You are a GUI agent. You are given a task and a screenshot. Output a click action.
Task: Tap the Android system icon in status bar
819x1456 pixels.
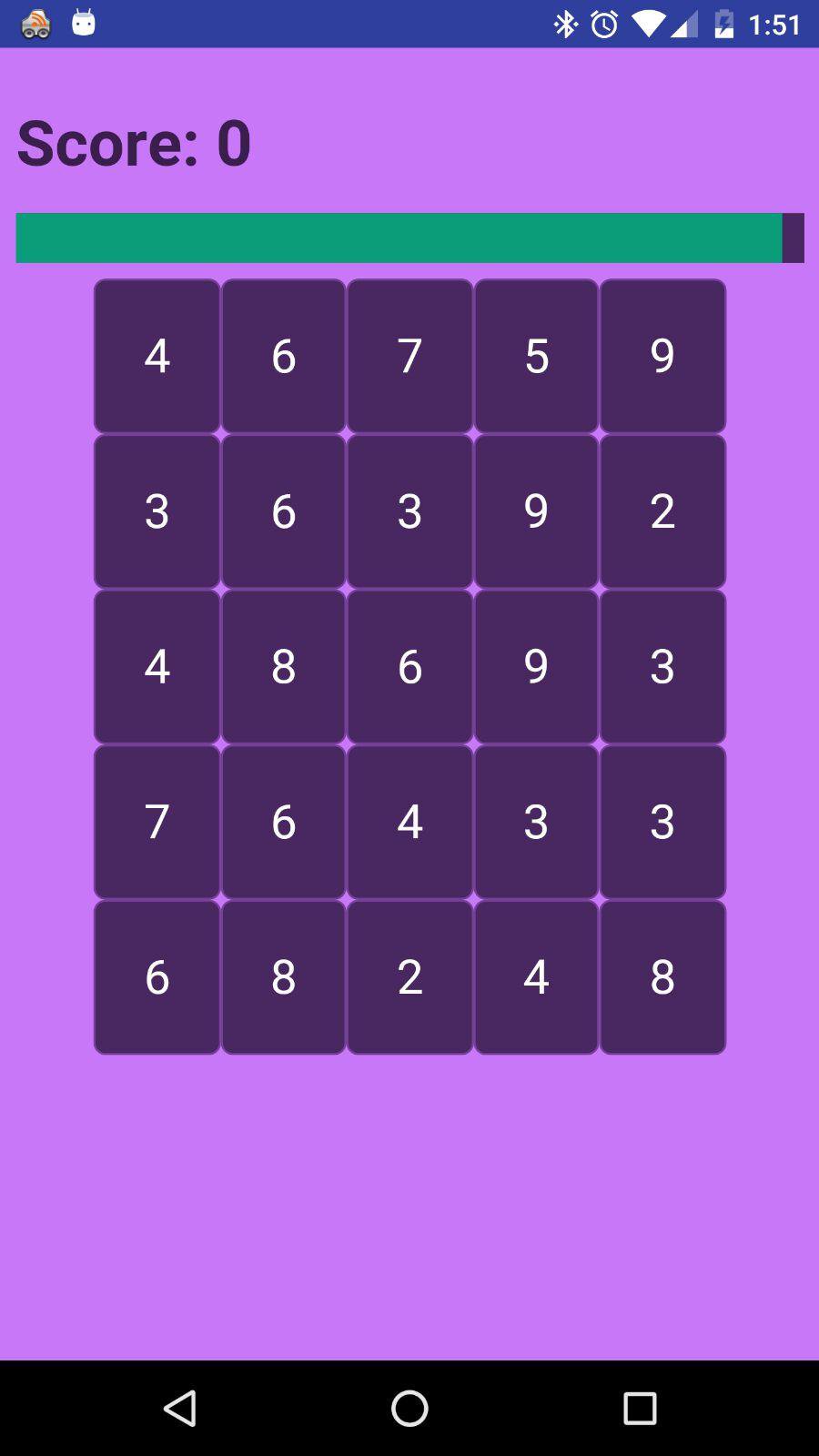point(84,24)
